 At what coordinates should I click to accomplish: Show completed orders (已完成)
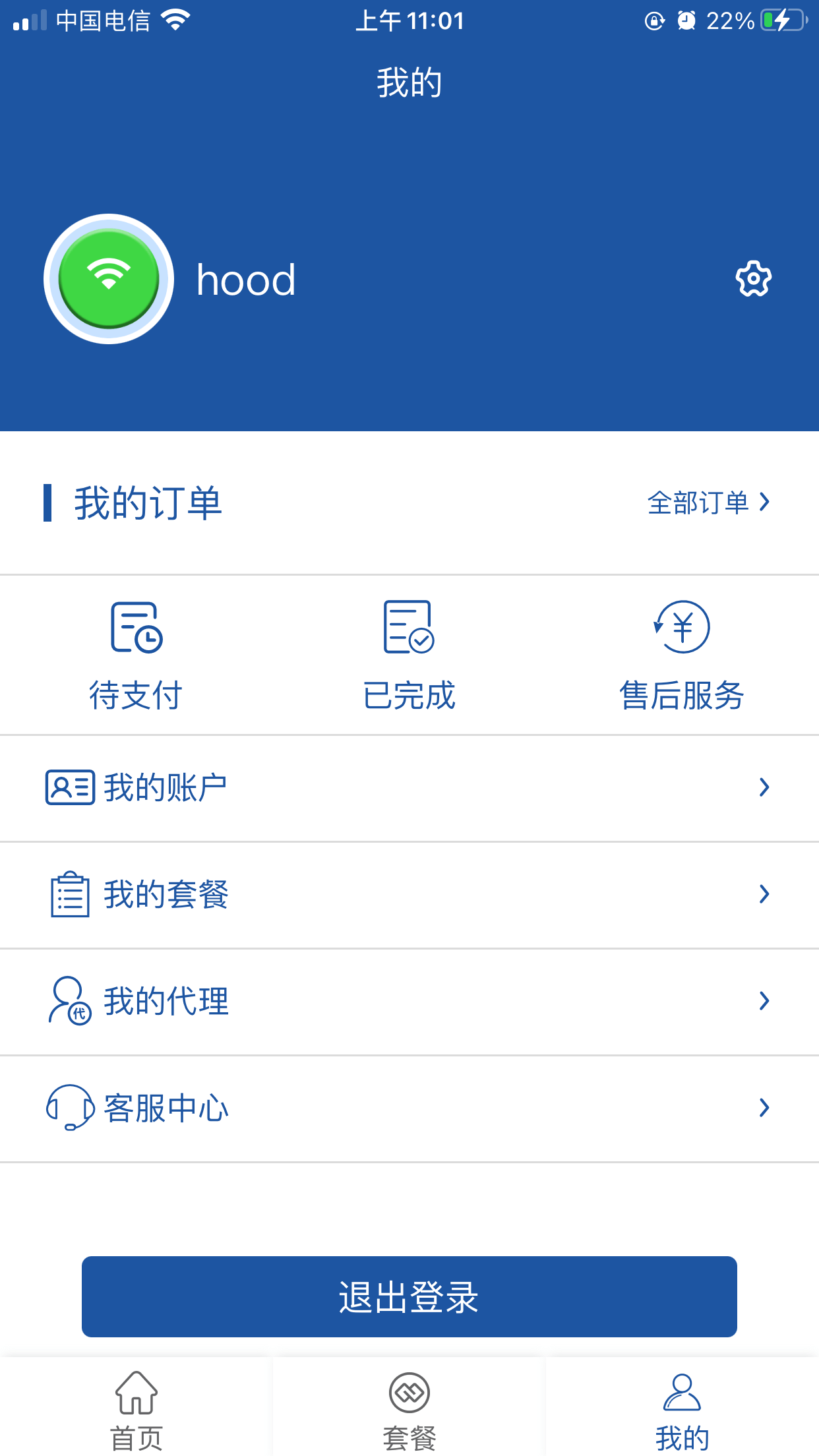tap(409, 655)
